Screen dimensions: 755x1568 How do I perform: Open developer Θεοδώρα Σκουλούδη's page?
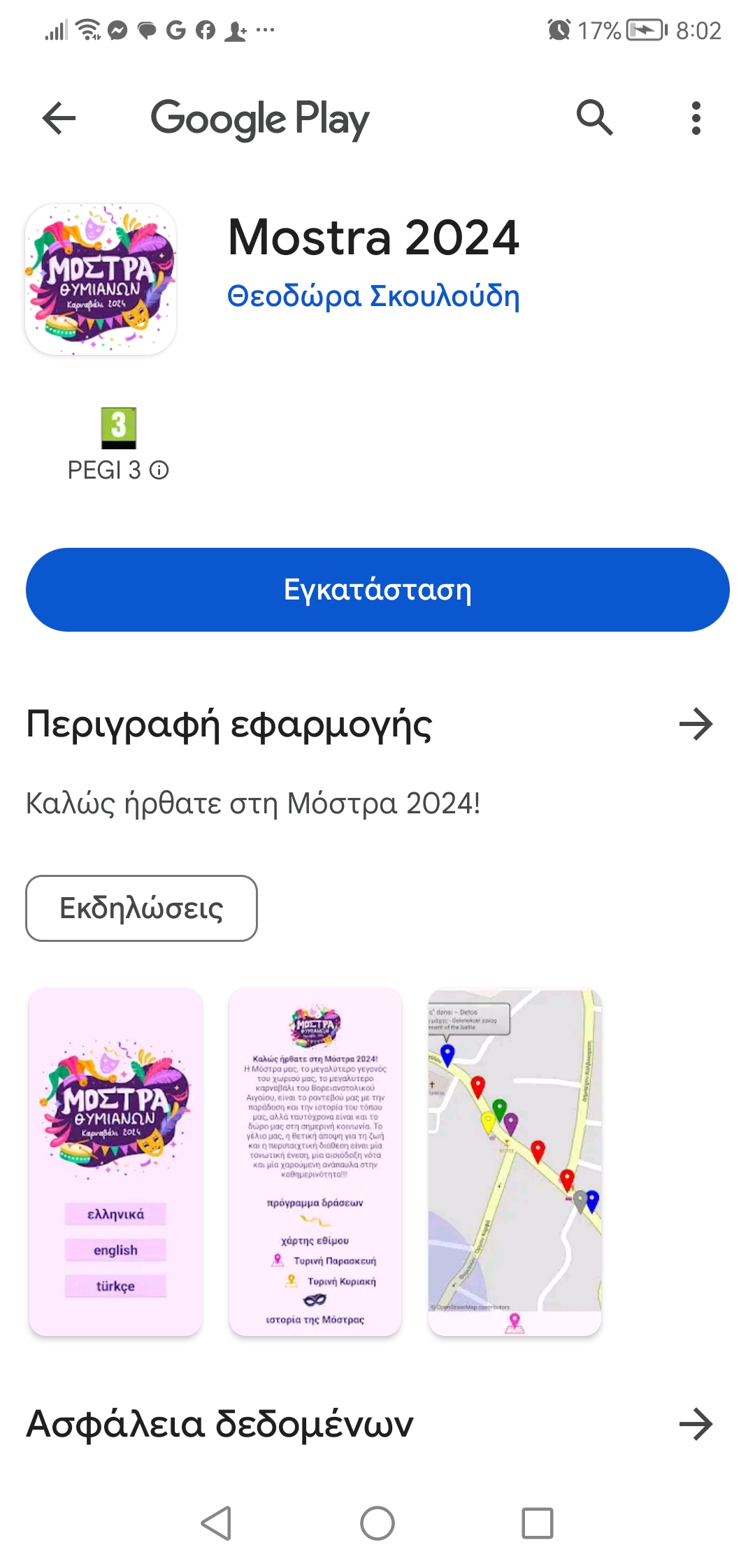[x=373, y=296]
